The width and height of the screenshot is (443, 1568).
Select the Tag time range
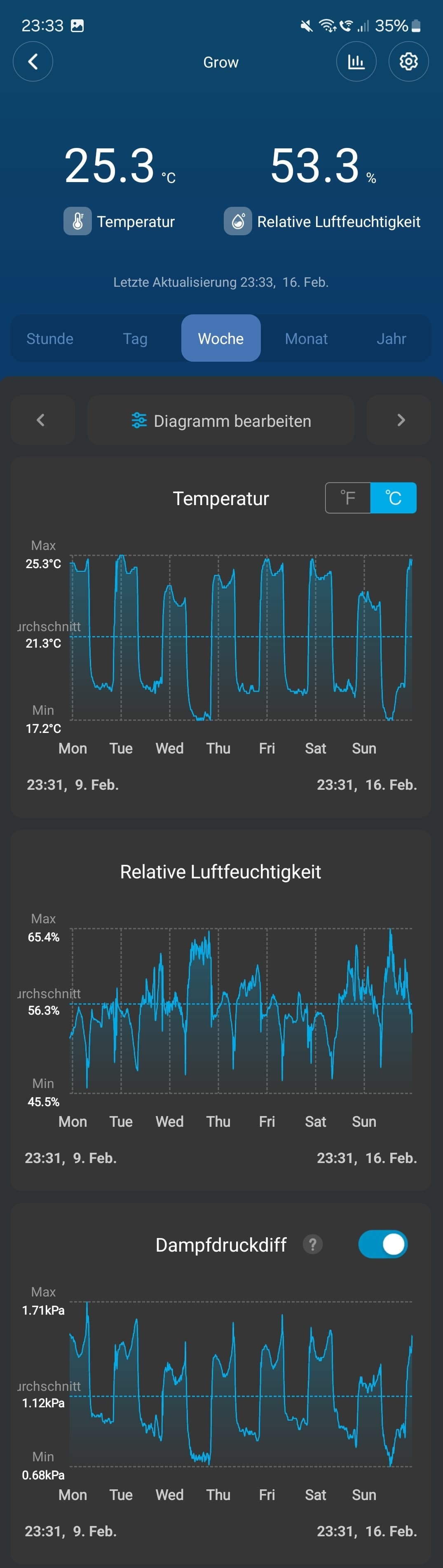[x=135, y=338]
